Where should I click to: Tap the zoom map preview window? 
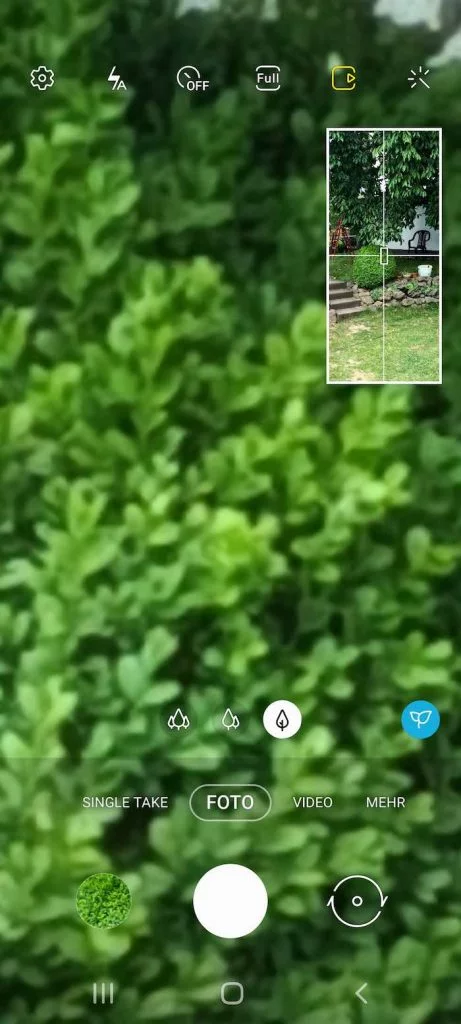(x=384, y=256)
